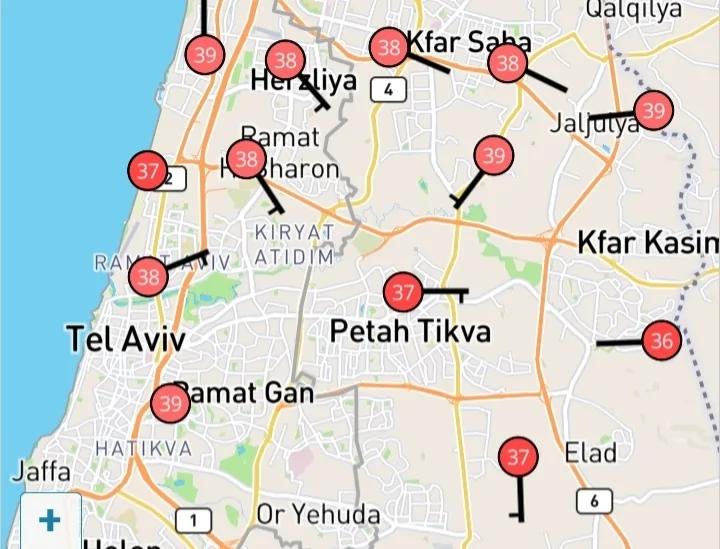Select the 39 marker by Jaljulya

point(653,110)
